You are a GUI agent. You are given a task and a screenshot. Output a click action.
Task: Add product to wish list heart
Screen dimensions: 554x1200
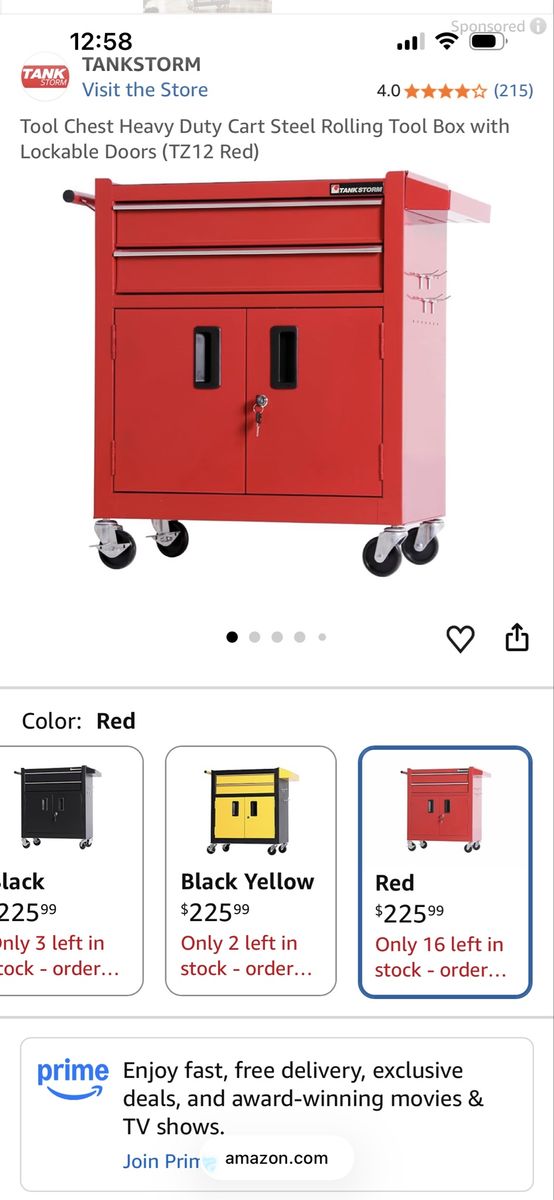[x=460, y=638]
